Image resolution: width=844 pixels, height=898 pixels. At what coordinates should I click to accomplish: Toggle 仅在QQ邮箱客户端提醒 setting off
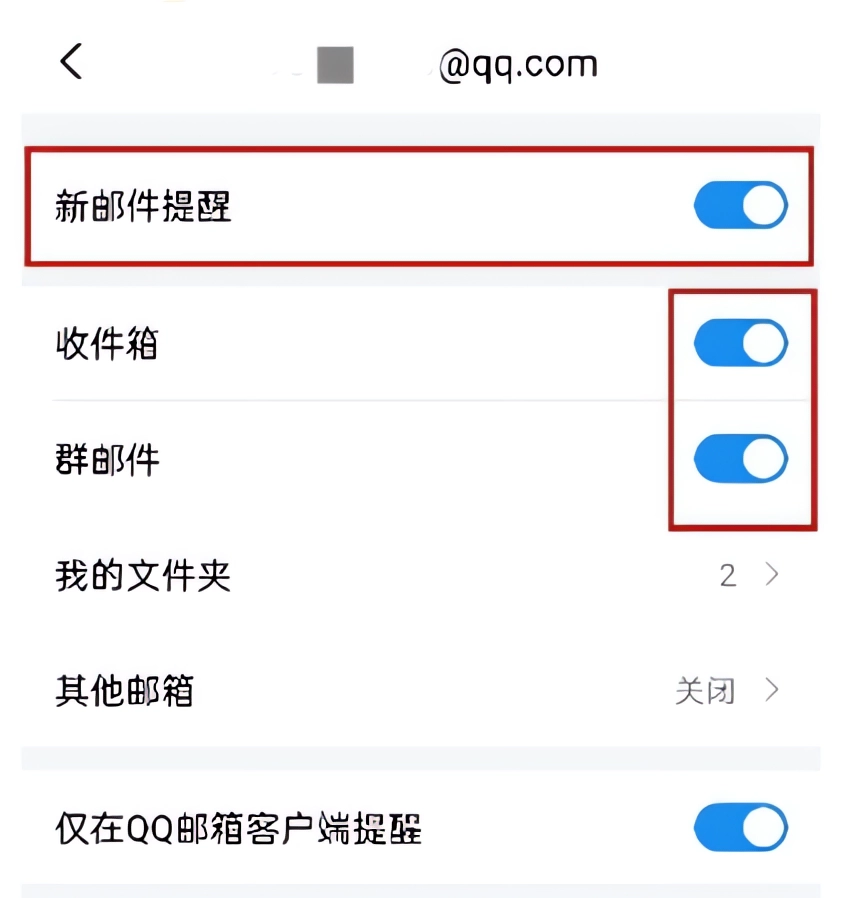(x=740, y=828)
